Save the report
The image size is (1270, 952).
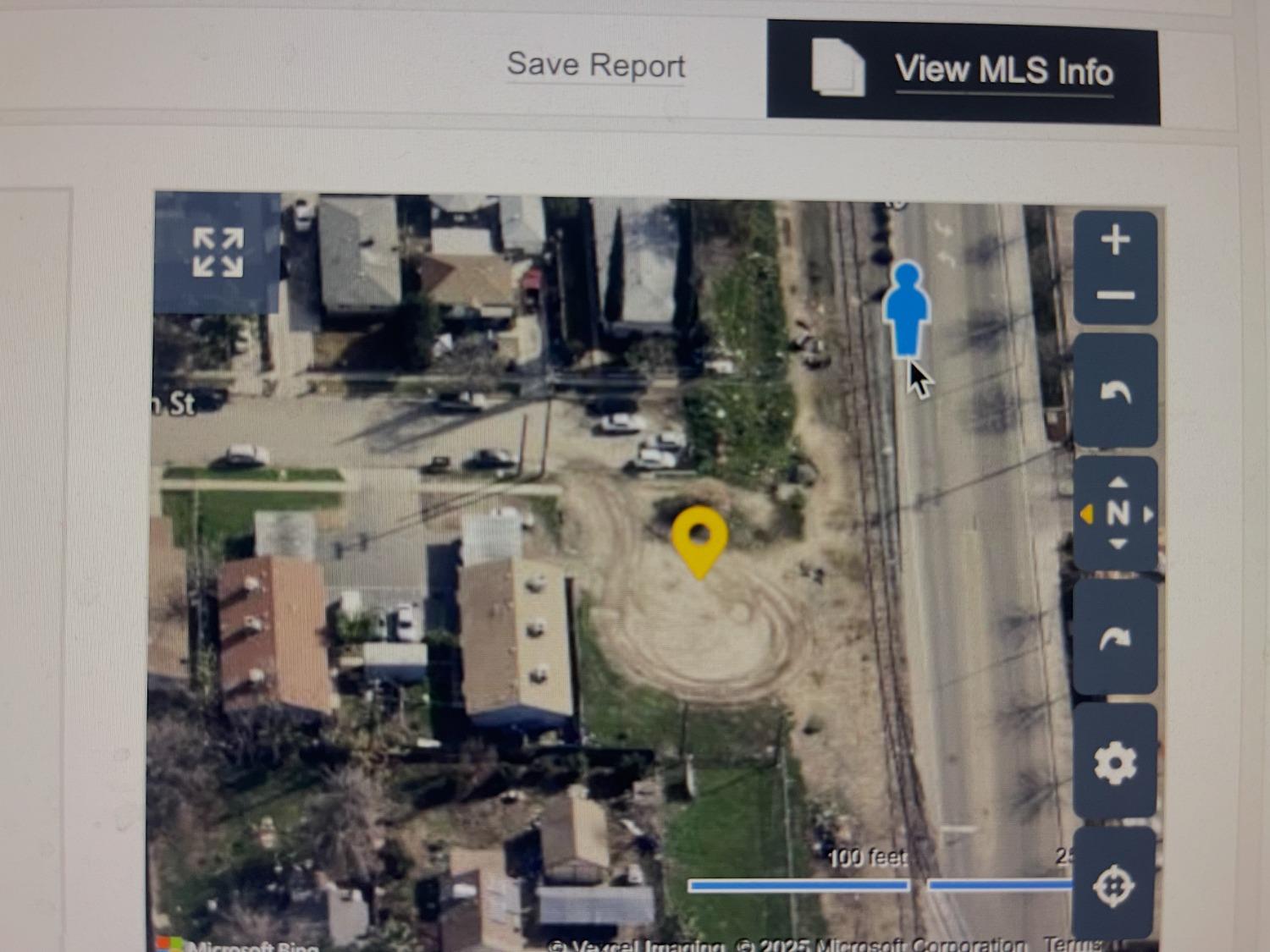(595, 65)
